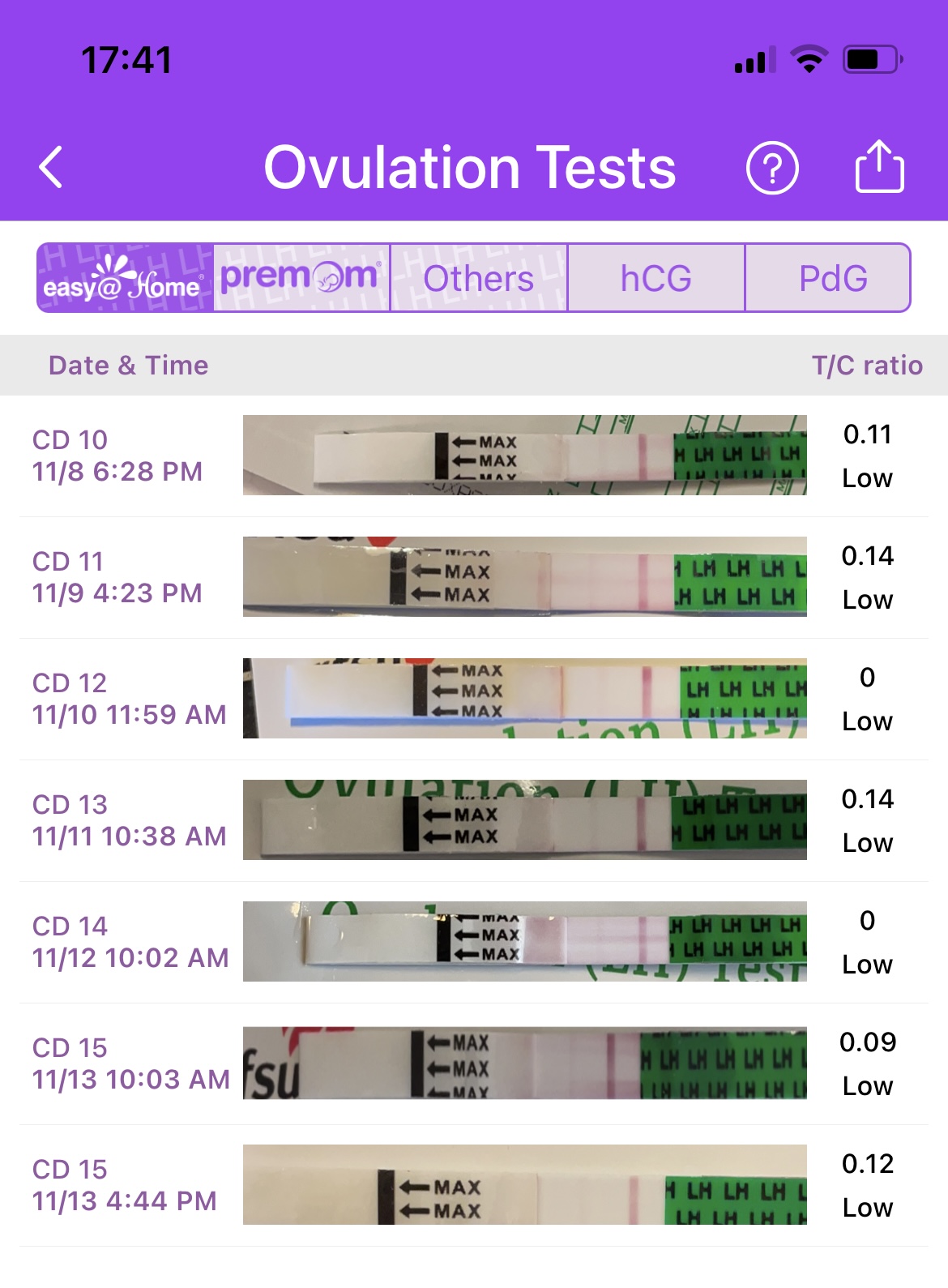Open the help question mark icon
This screenshot has height=1288, width=948.
(771, 169)
